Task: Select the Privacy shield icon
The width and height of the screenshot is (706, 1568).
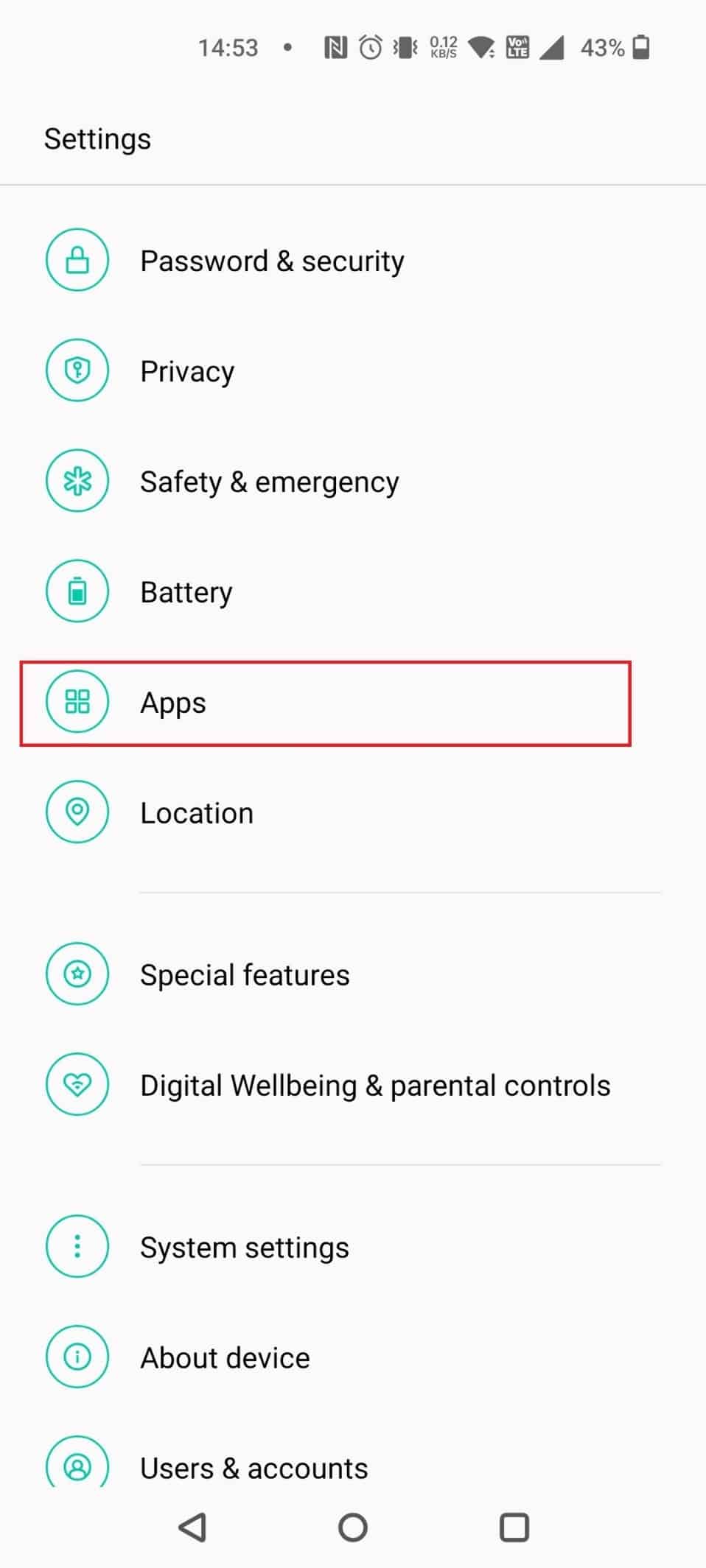Action: [77, 370]
